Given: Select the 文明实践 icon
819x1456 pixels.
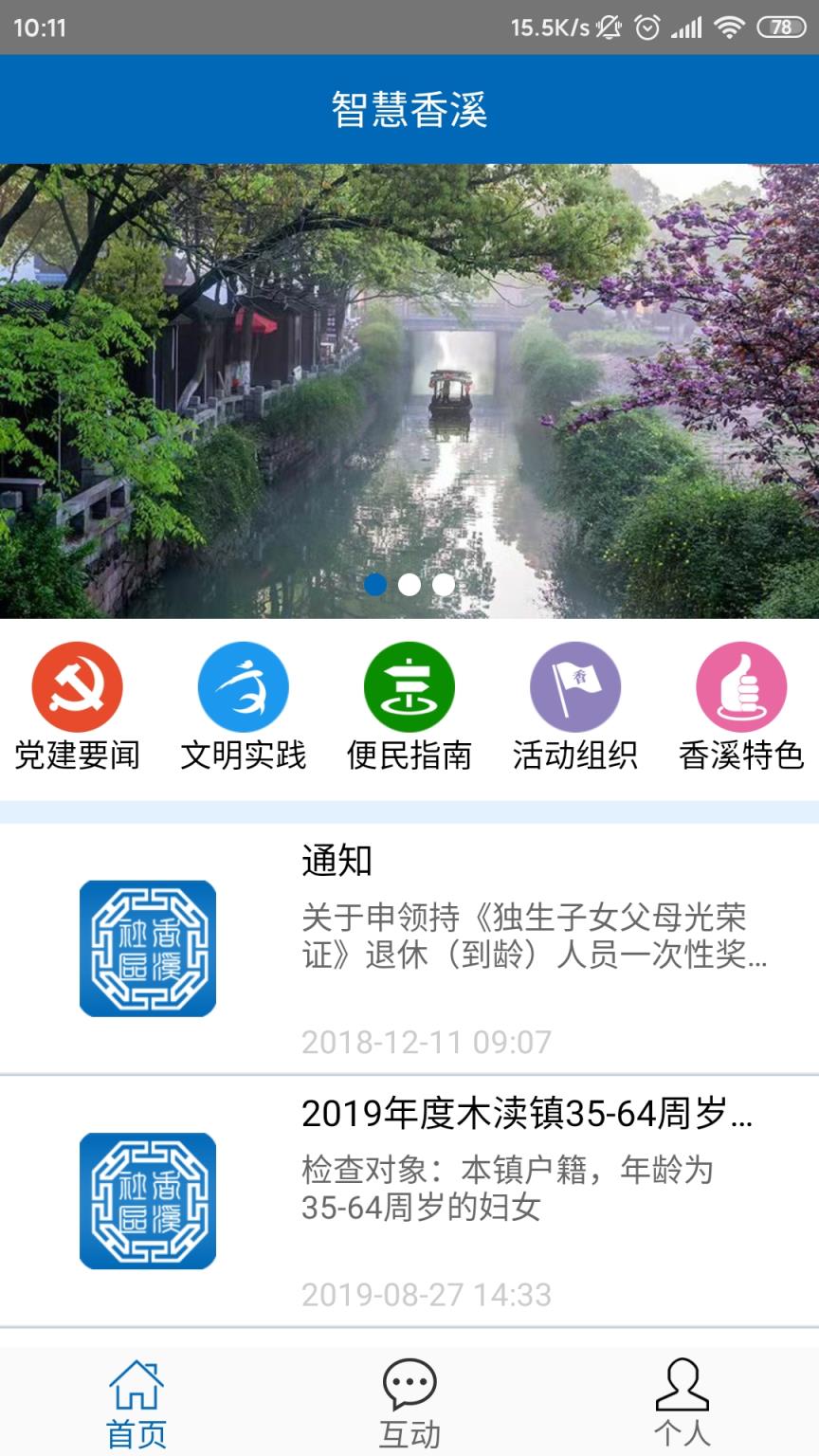Looking at the screenshot, I should click(x=243, y=685).
